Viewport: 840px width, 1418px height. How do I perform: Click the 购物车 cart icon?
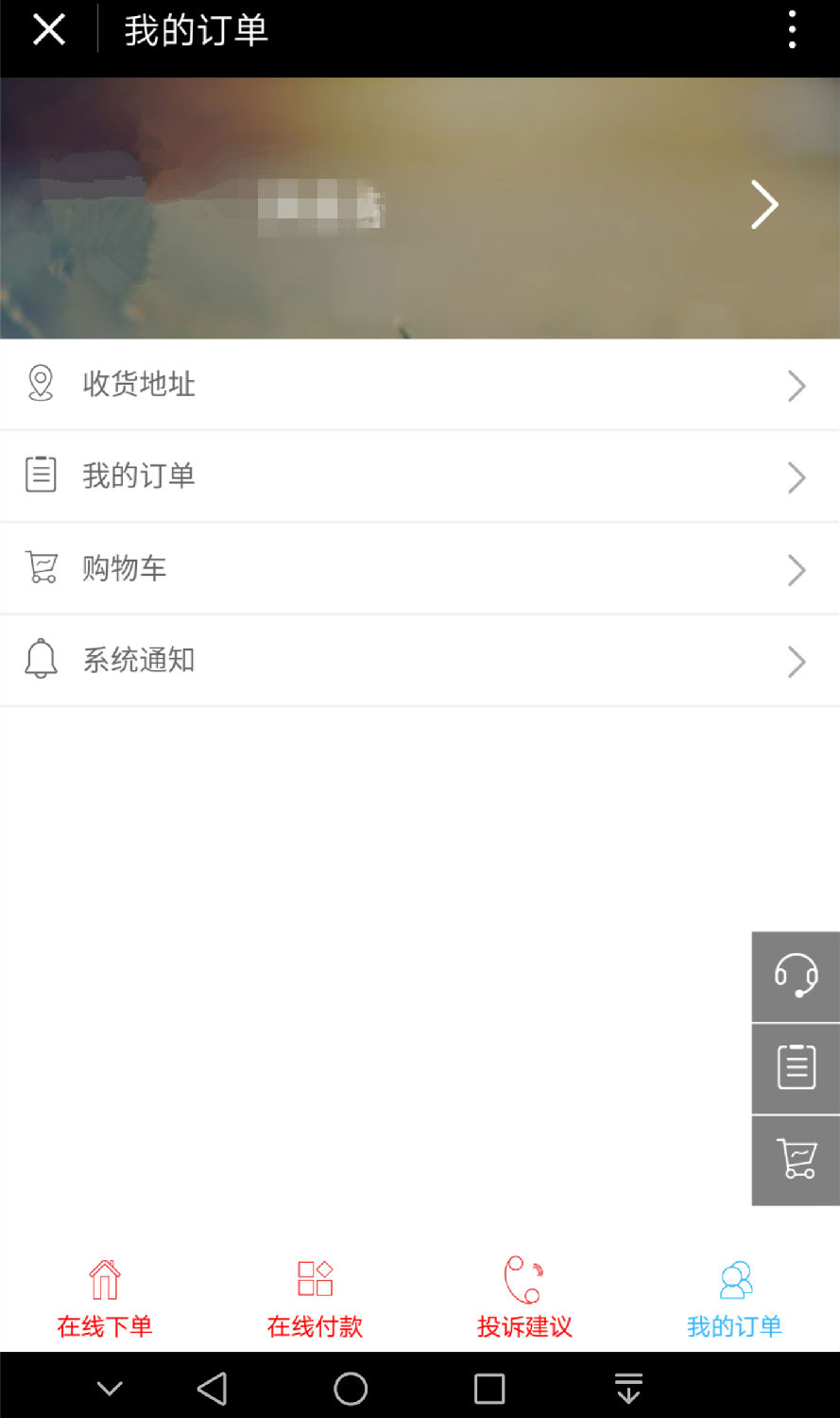[41, 567]
